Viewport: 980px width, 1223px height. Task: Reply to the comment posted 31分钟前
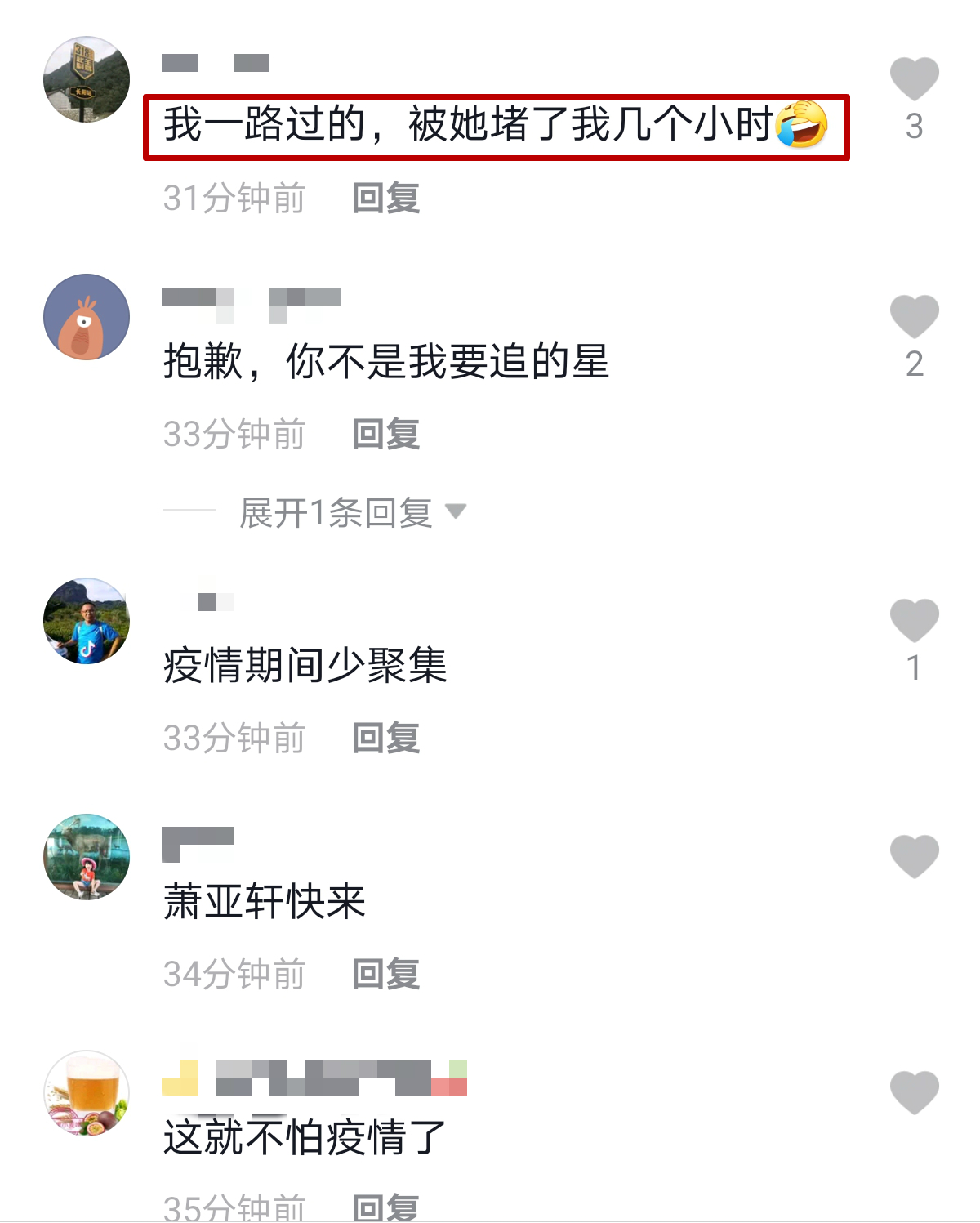click(x=385, y=199)
